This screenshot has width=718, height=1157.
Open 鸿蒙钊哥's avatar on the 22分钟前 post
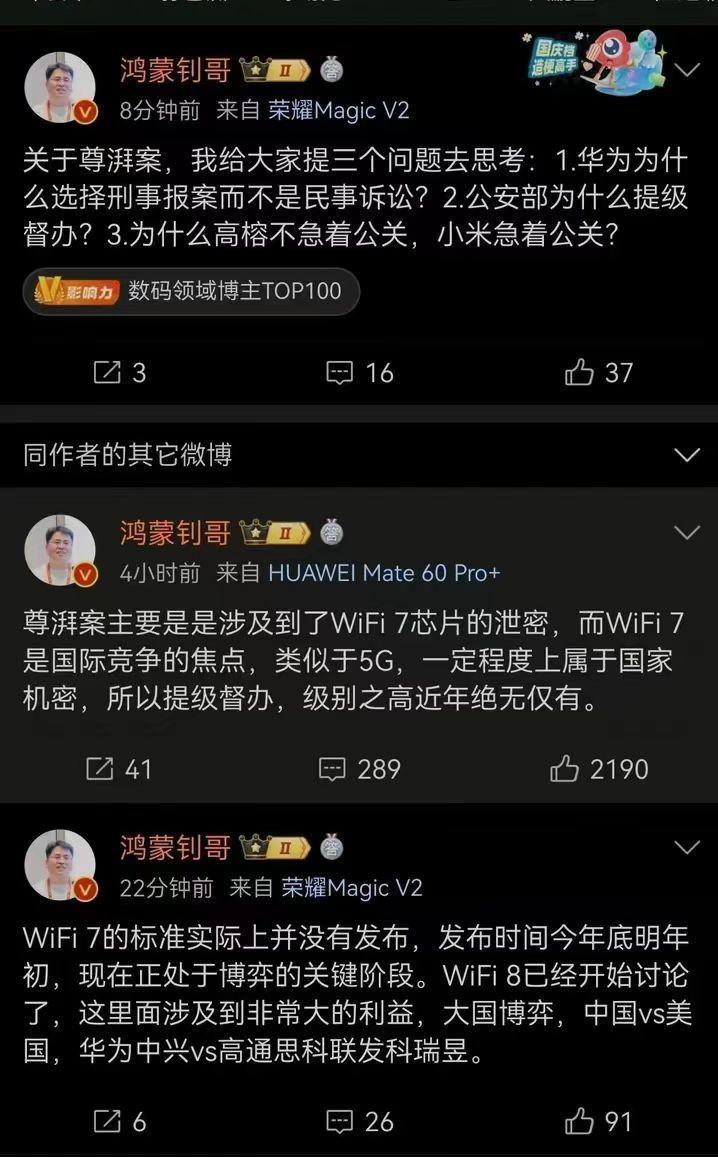point(60,865)
